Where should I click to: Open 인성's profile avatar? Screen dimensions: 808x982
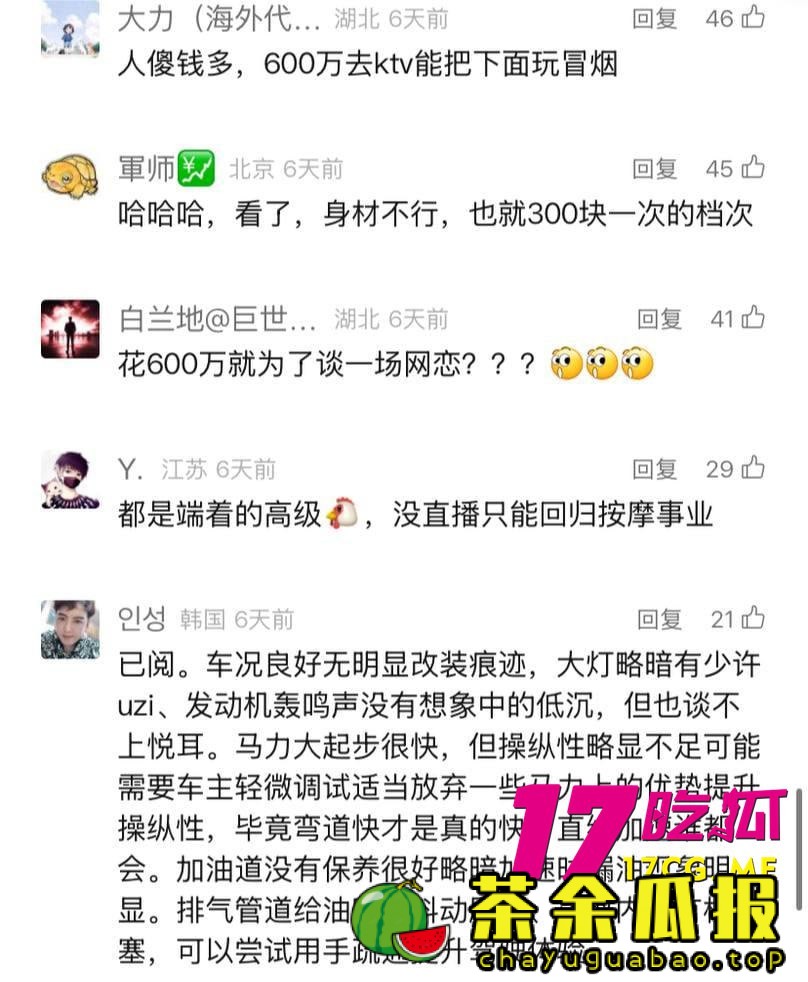point(70,629)
